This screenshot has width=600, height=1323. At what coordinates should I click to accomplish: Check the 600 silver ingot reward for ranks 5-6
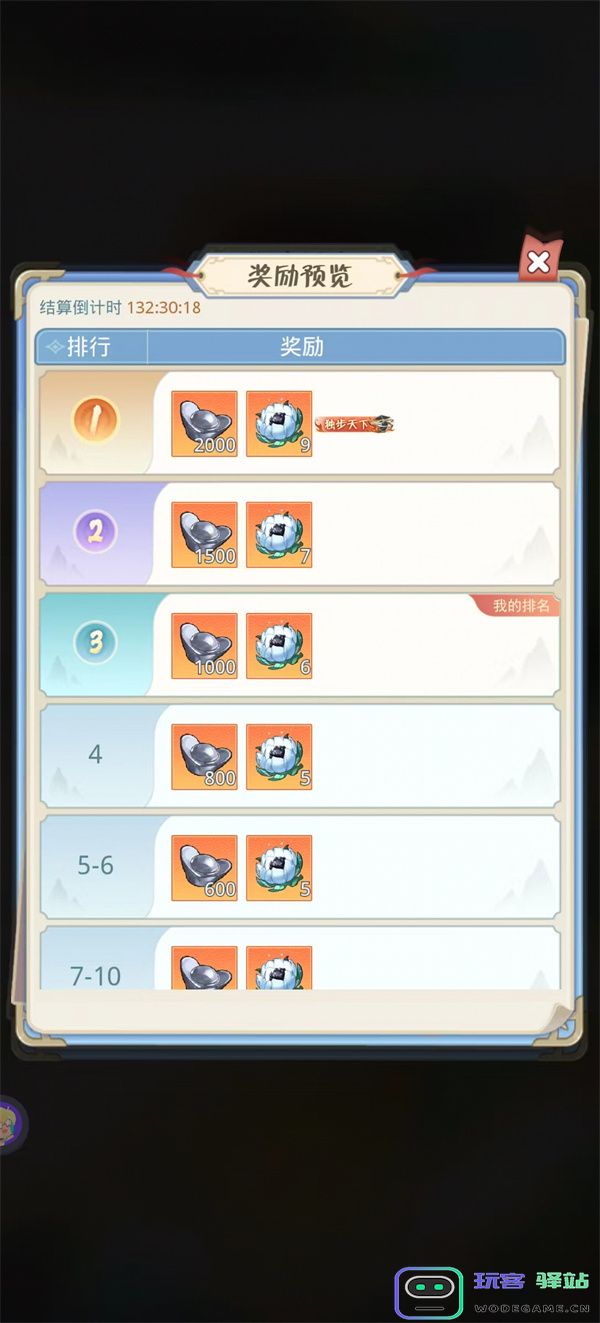point(204,868)
